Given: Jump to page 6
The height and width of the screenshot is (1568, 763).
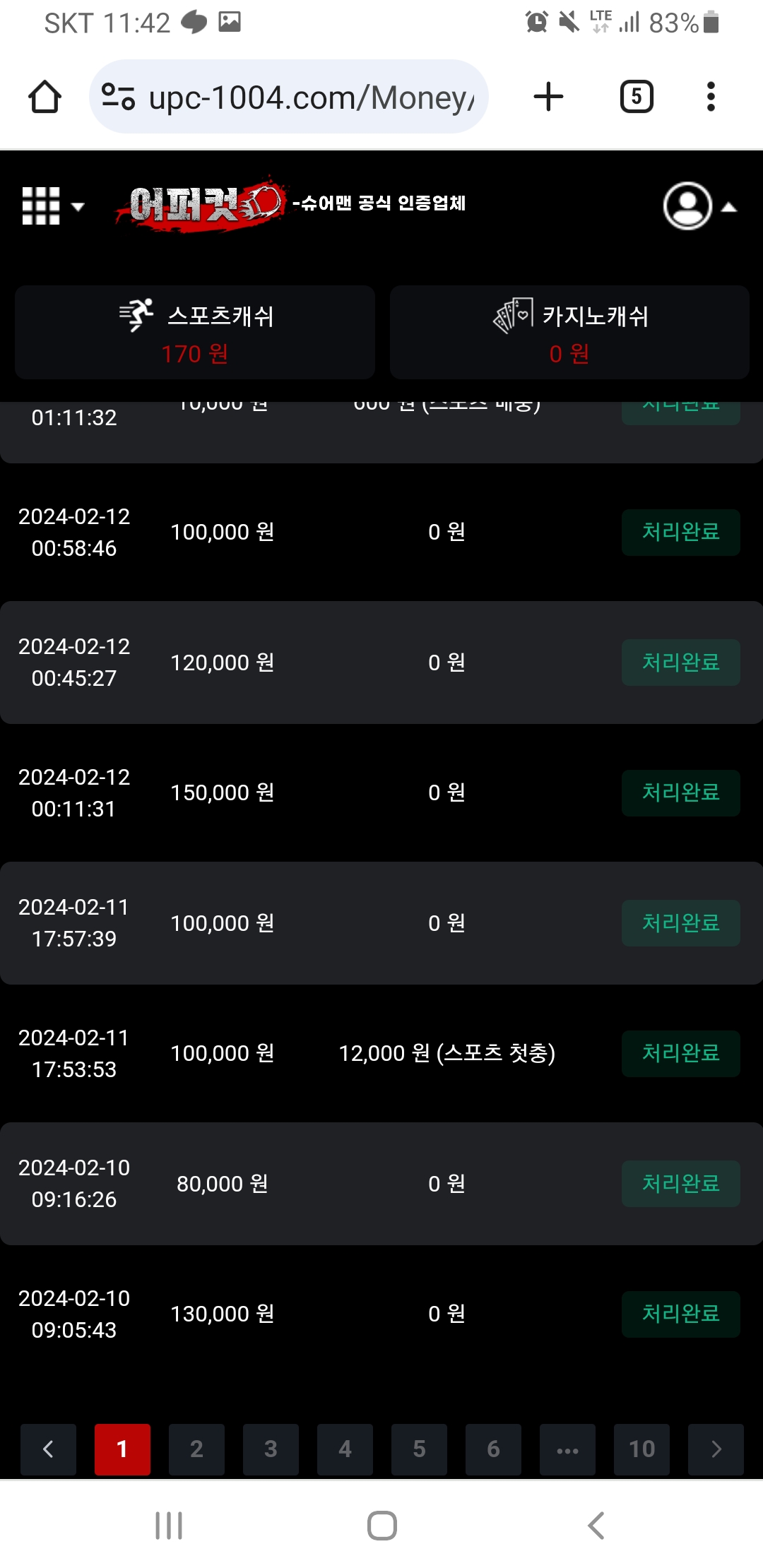Looking at the screenshot, I should pos(493,1449).
